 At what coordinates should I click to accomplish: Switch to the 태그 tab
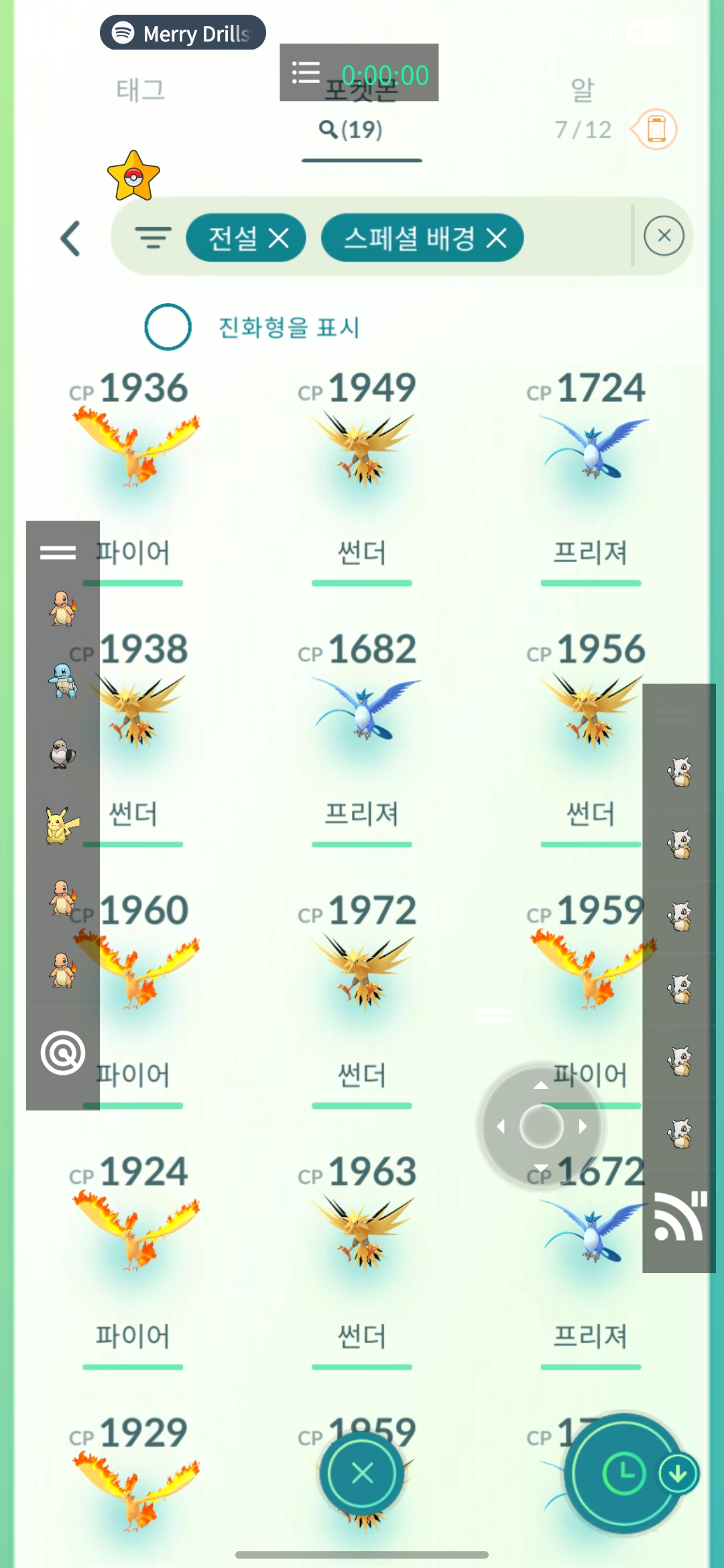140,90
